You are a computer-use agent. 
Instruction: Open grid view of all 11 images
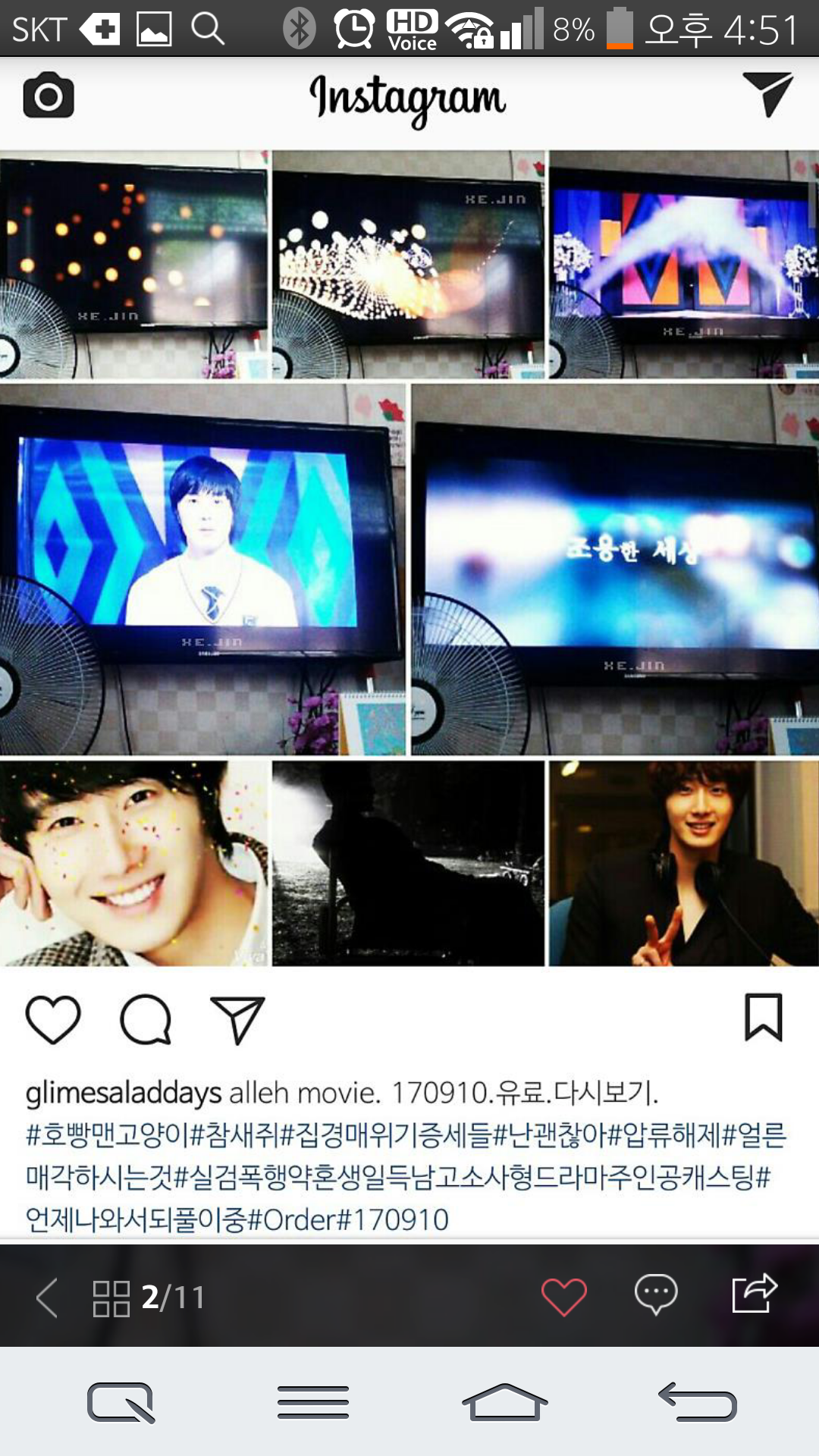click(111, 1298)
